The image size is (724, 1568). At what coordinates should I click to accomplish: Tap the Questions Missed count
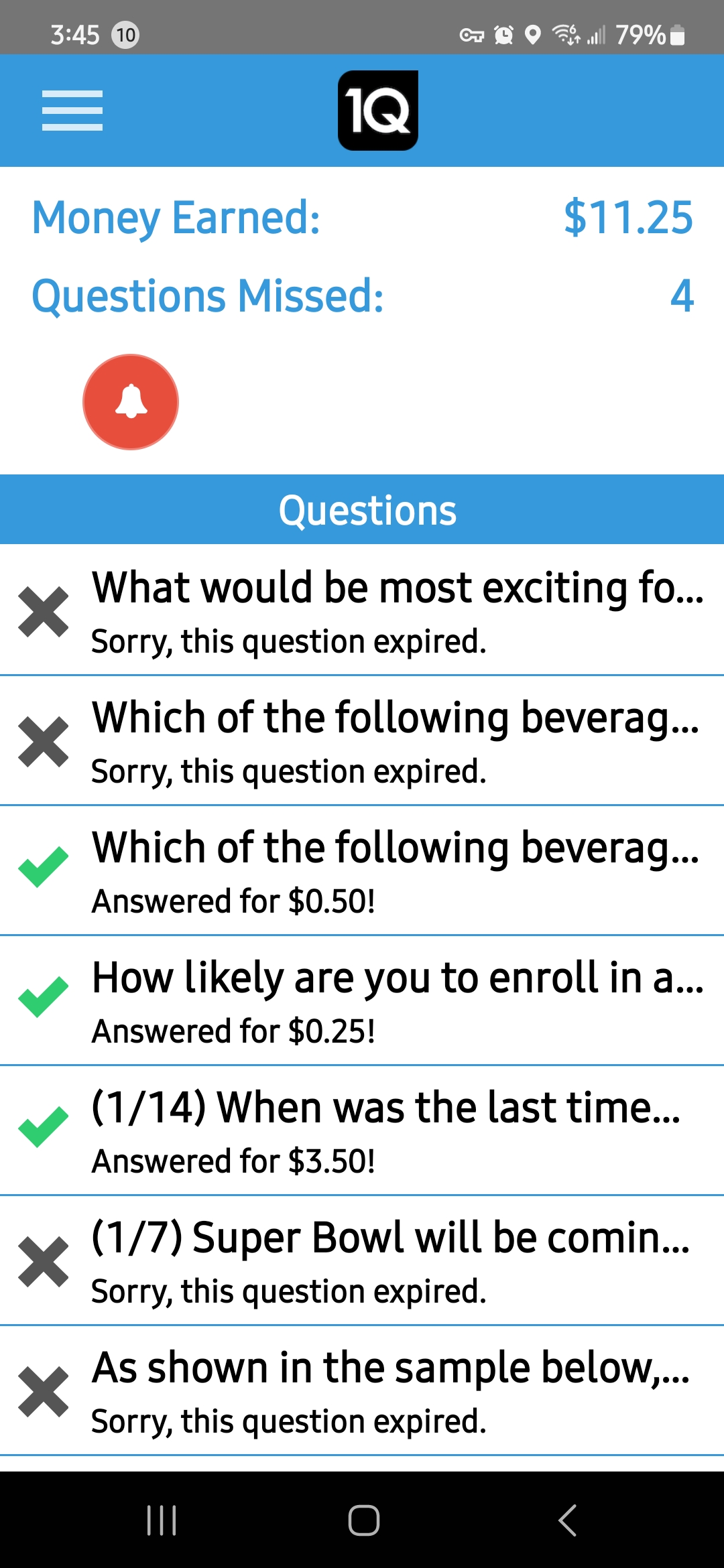pyautogui.click(x=681, y=297)
